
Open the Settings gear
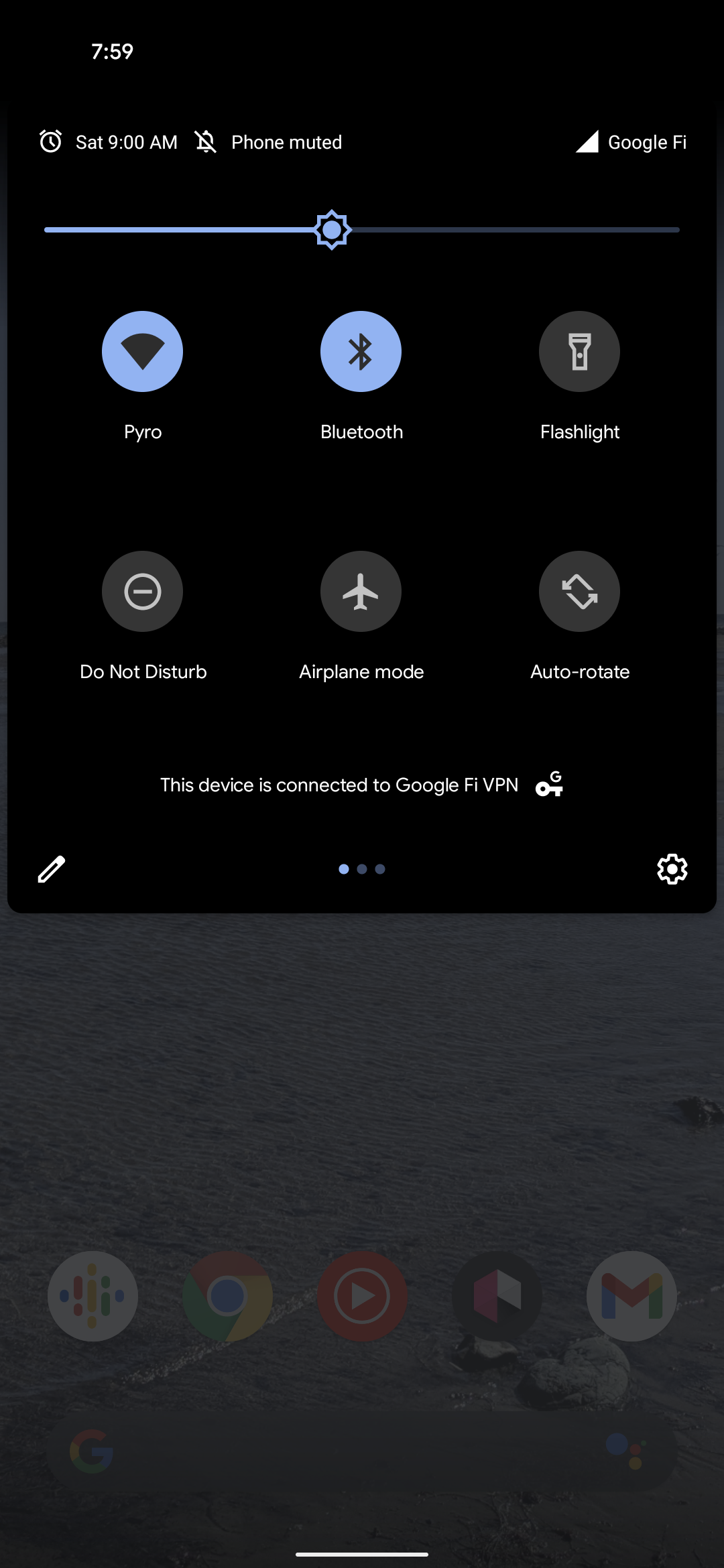672,869
